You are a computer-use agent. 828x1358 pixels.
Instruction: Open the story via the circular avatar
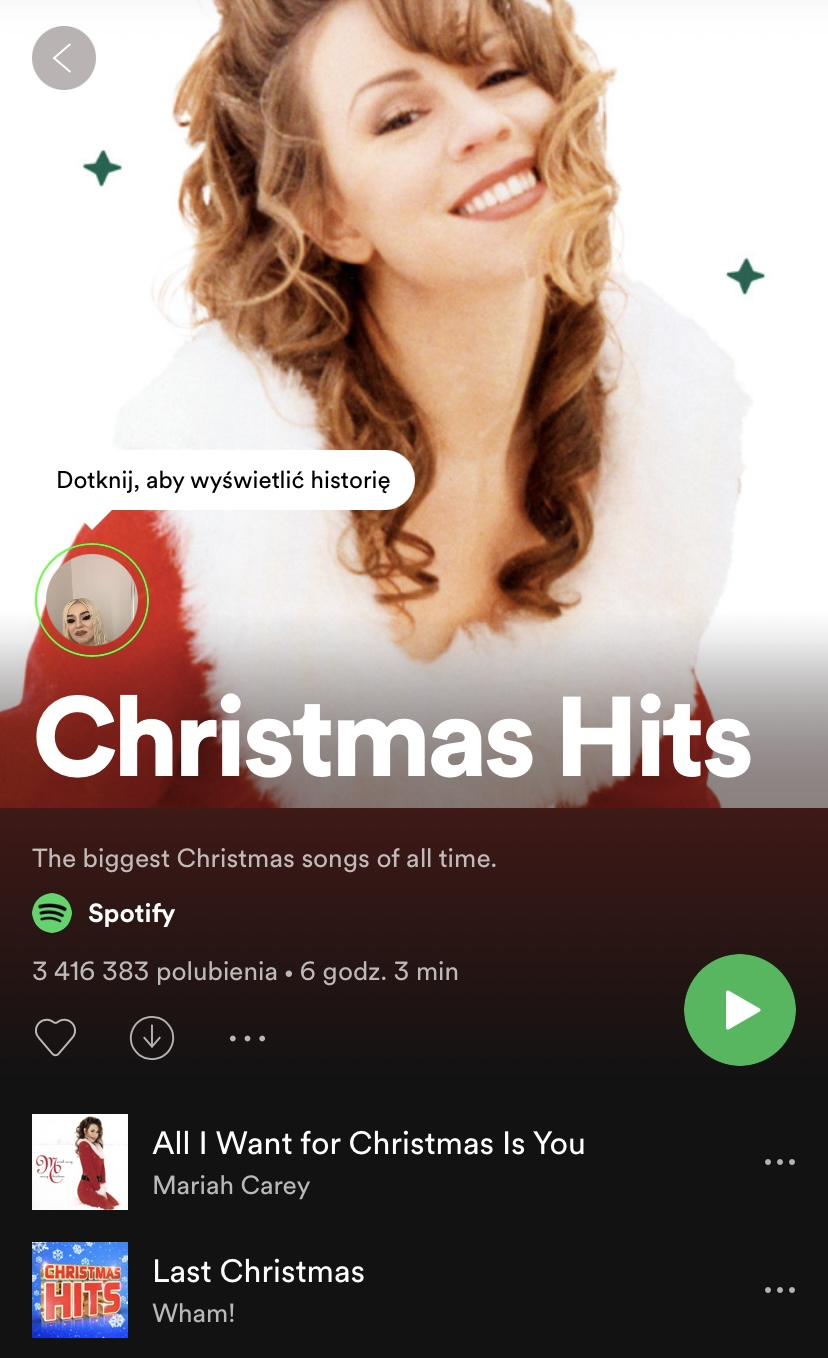pyautogui.click(x=91, y=600)
